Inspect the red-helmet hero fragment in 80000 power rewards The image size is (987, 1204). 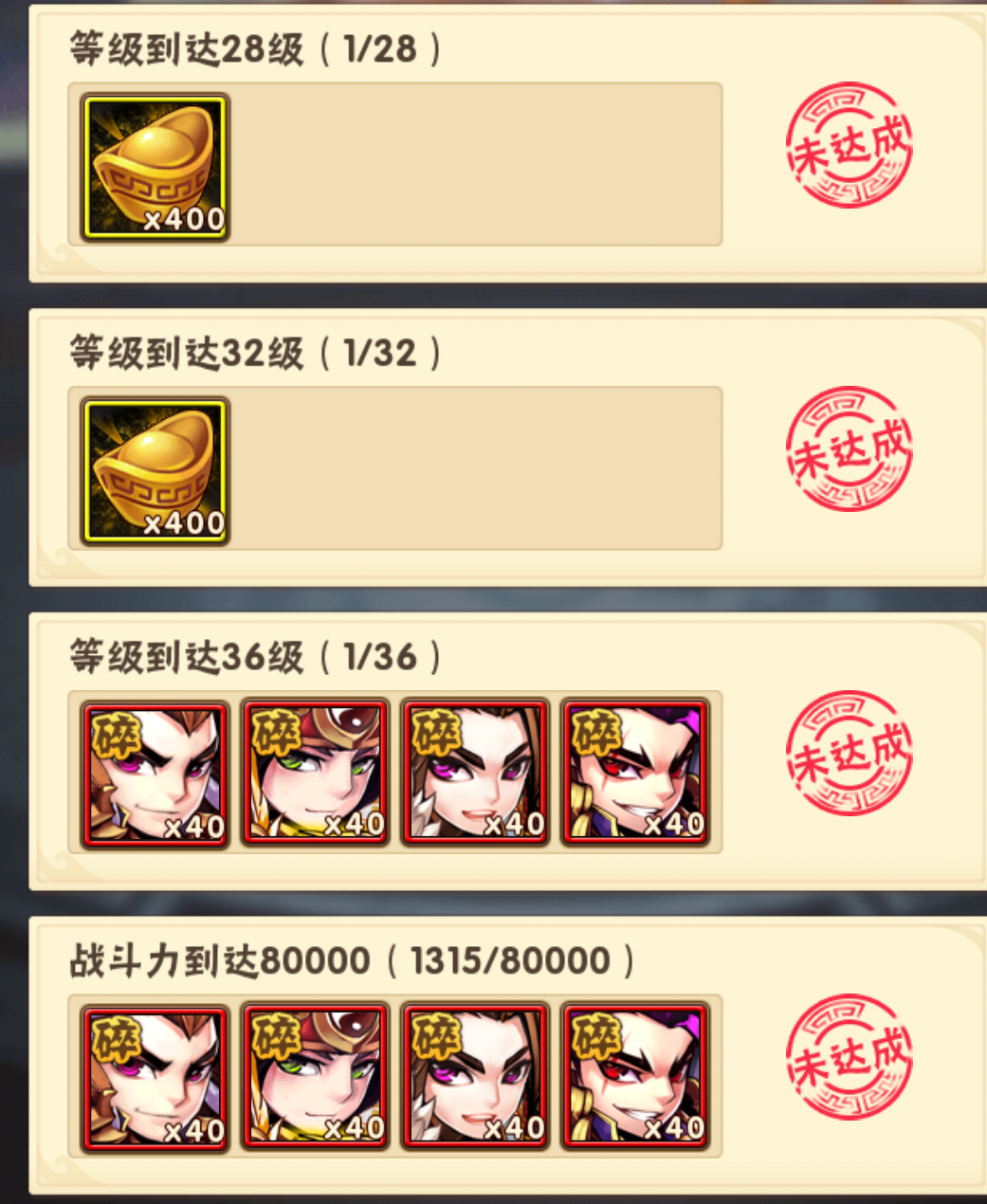coord(315,1078)
